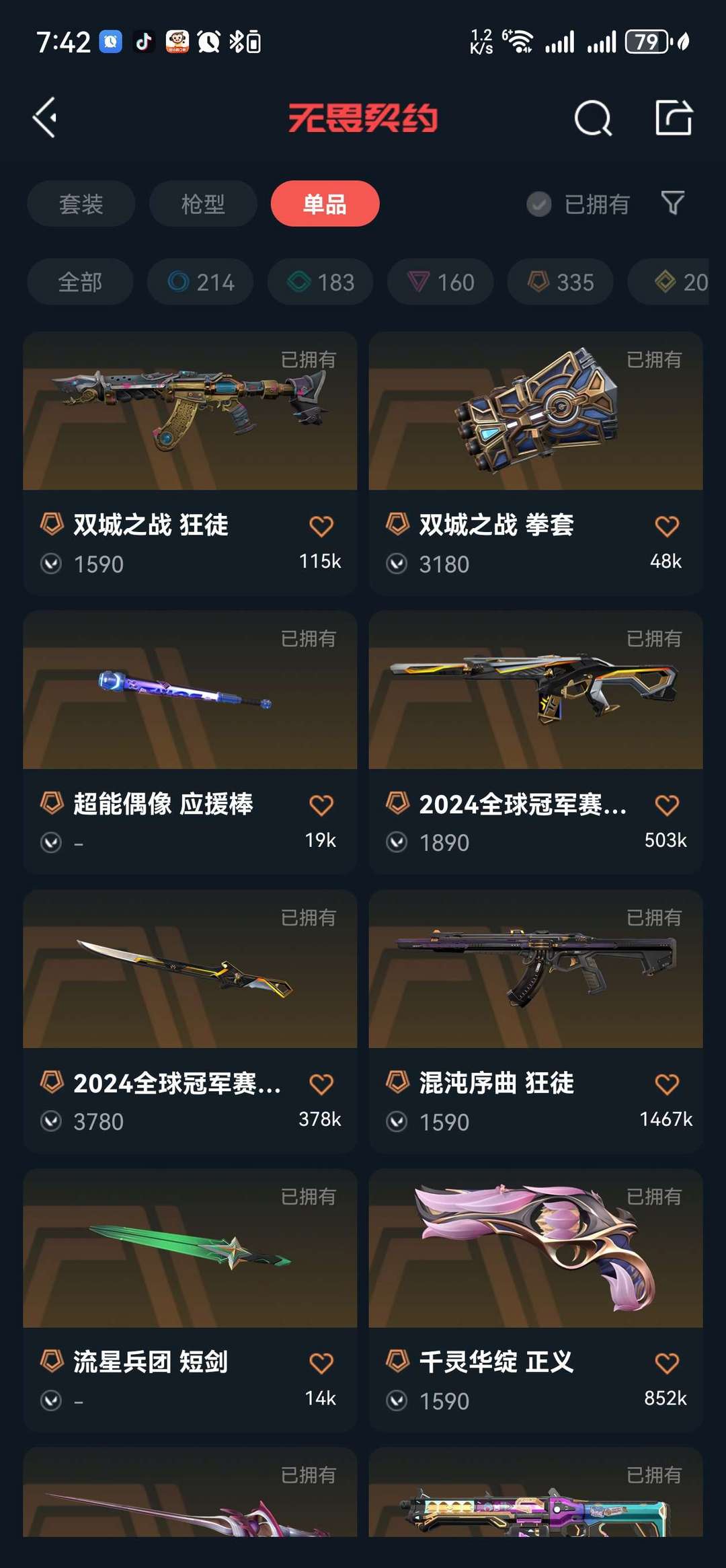The width and height of the screenshot is (726, 1568).
Task: Filter by the 214 rarity chip
Action: 200,282
